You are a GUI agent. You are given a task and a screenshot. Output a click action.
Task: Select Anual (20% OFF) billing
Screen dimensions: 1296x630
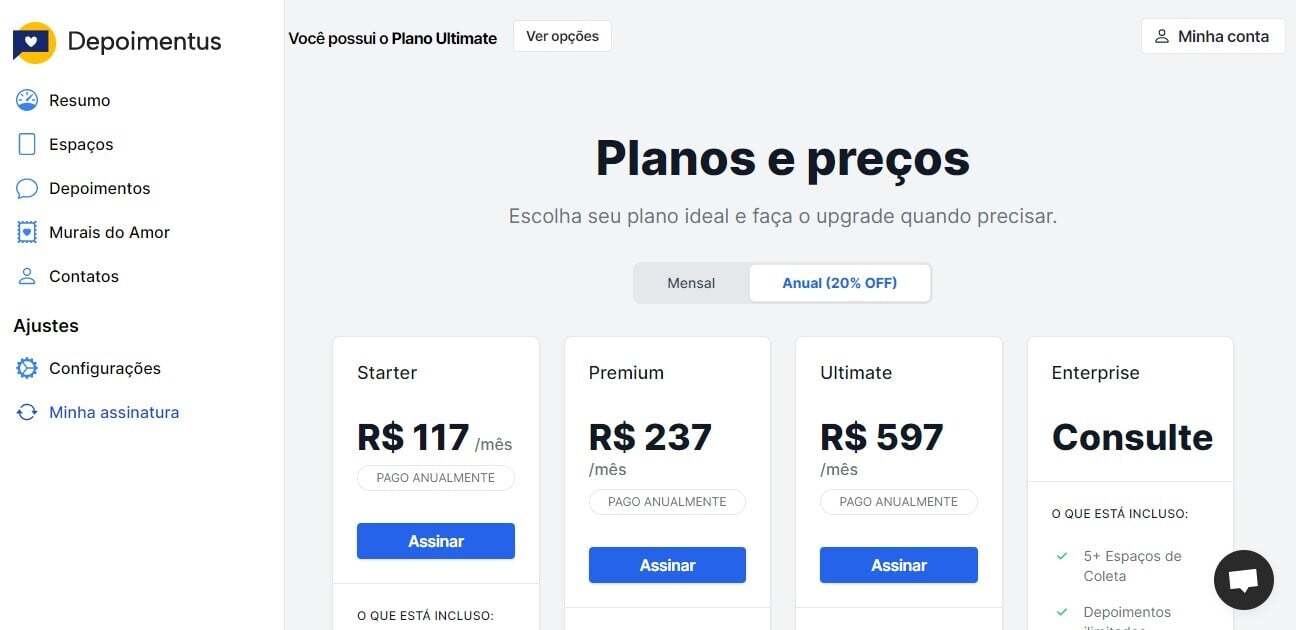[x=839, y=283]
